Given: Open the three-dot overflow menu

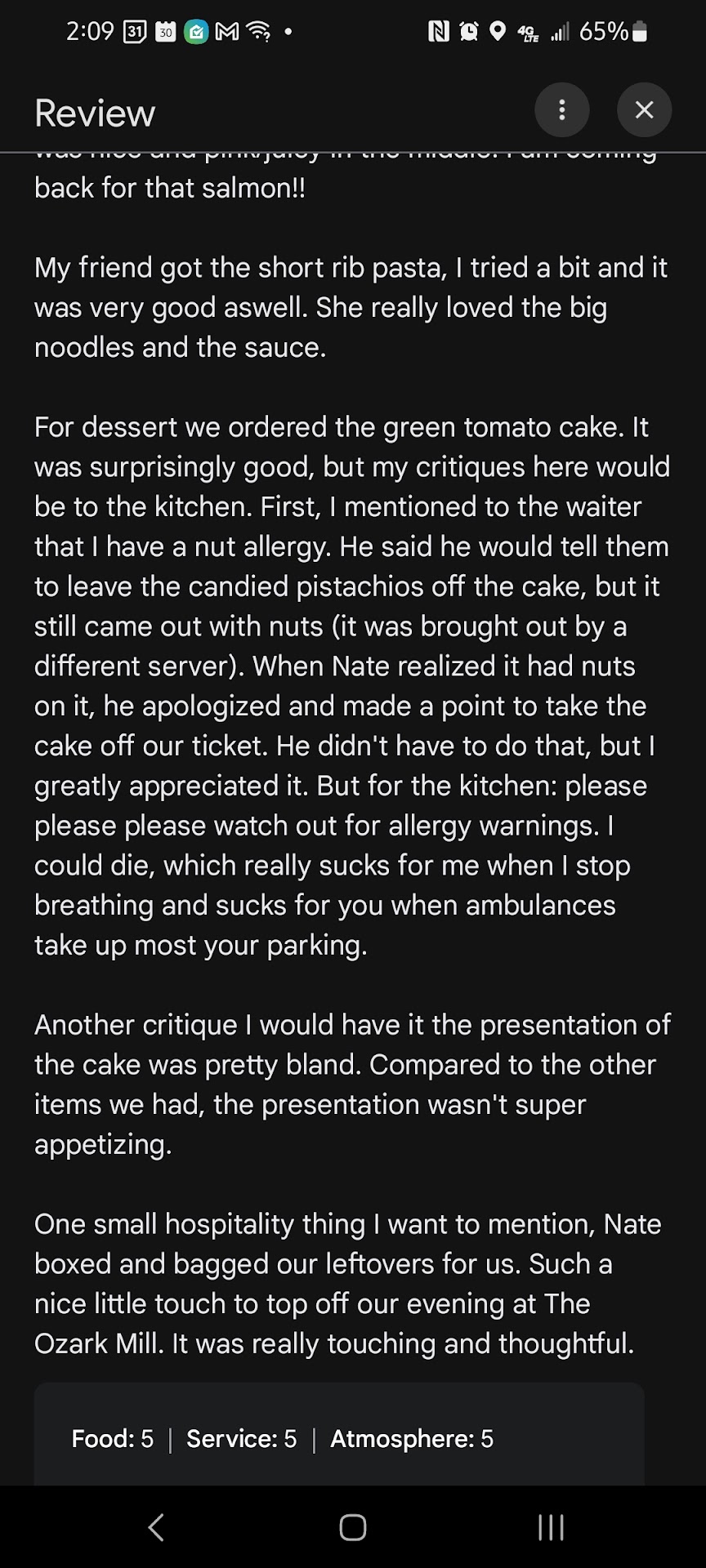Looking at the screenshot, I should 561,110.
